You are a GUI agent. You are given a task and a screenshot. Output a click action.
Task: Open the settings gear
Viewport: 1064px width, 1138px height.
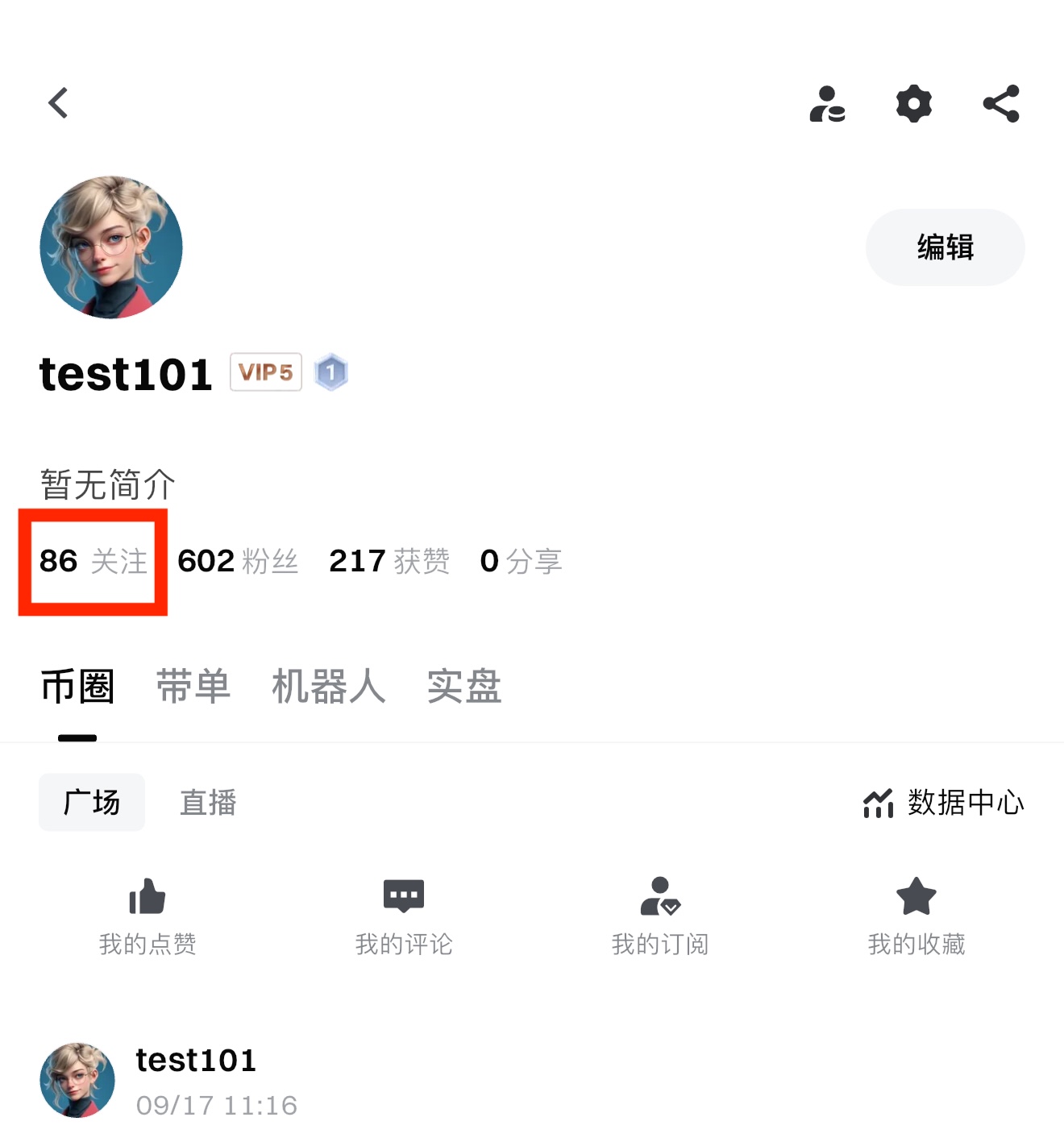point(914,104)
